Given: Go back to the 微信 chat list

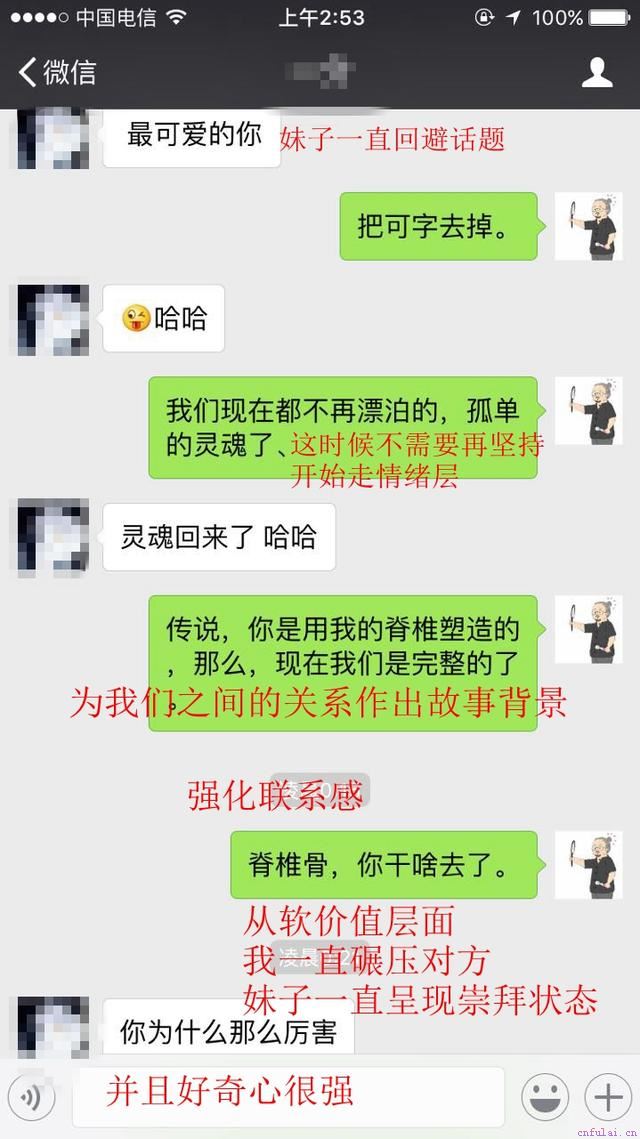Looking at the screenshot, I should pos(57,72).
